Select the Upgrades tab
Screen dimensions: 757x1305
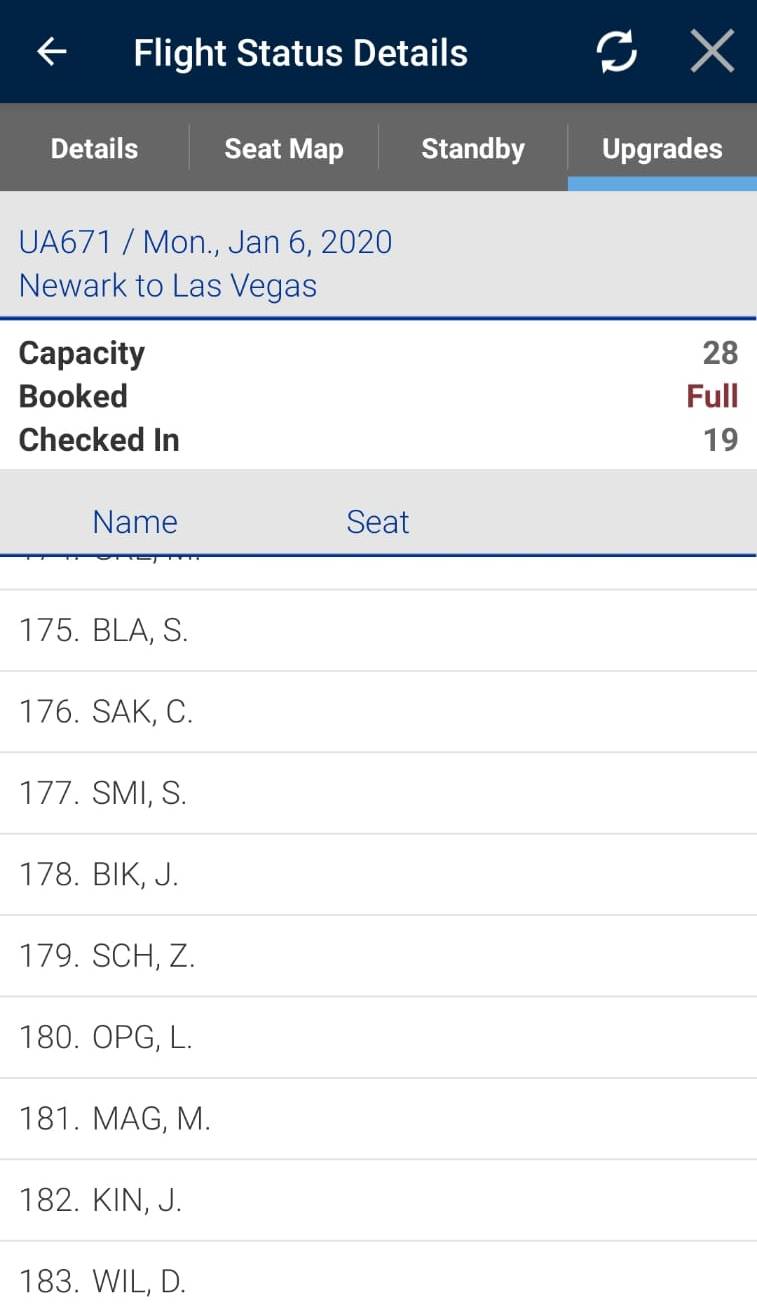click(662, 149)
